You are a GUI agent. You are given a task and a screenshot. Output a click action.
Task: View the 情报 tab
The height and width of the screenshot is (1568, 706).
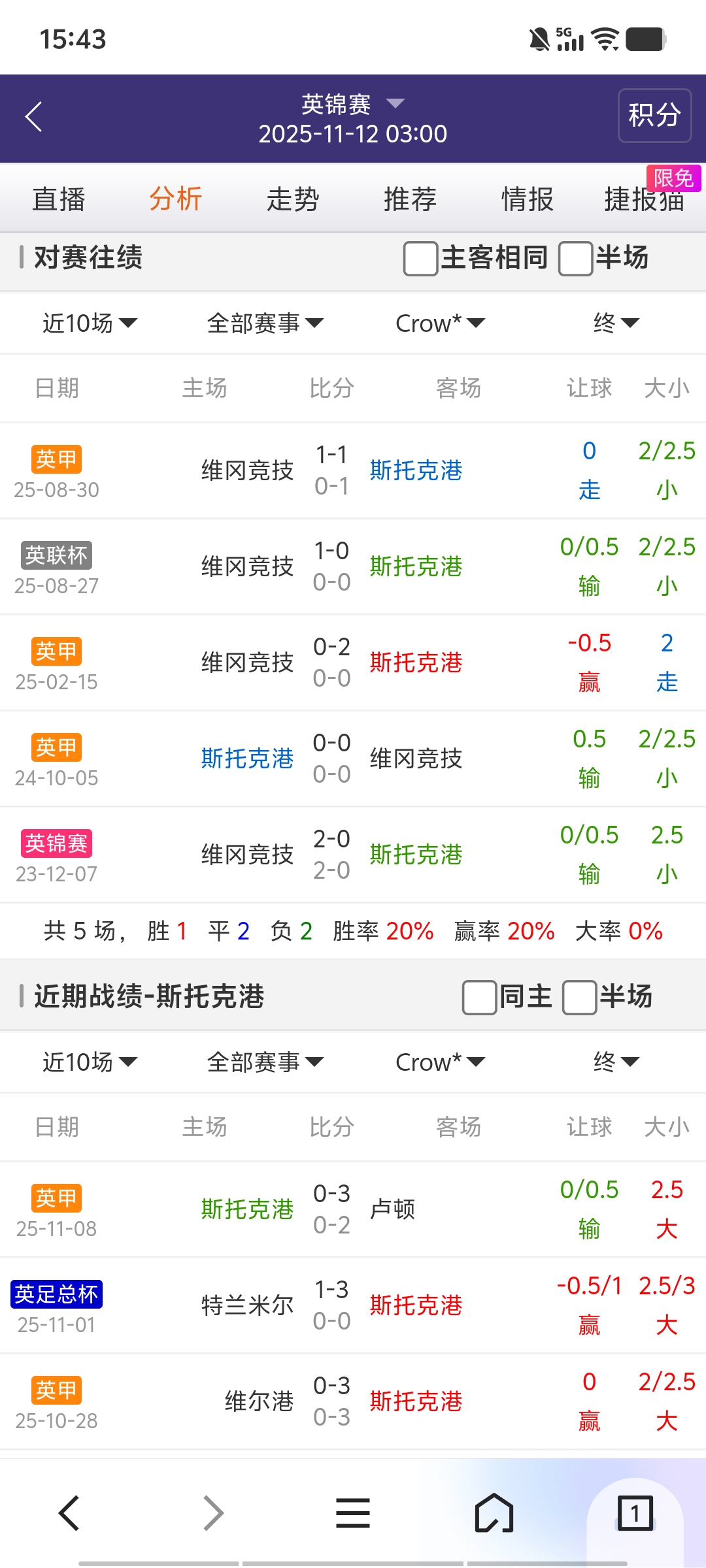(x=527, y=199)
